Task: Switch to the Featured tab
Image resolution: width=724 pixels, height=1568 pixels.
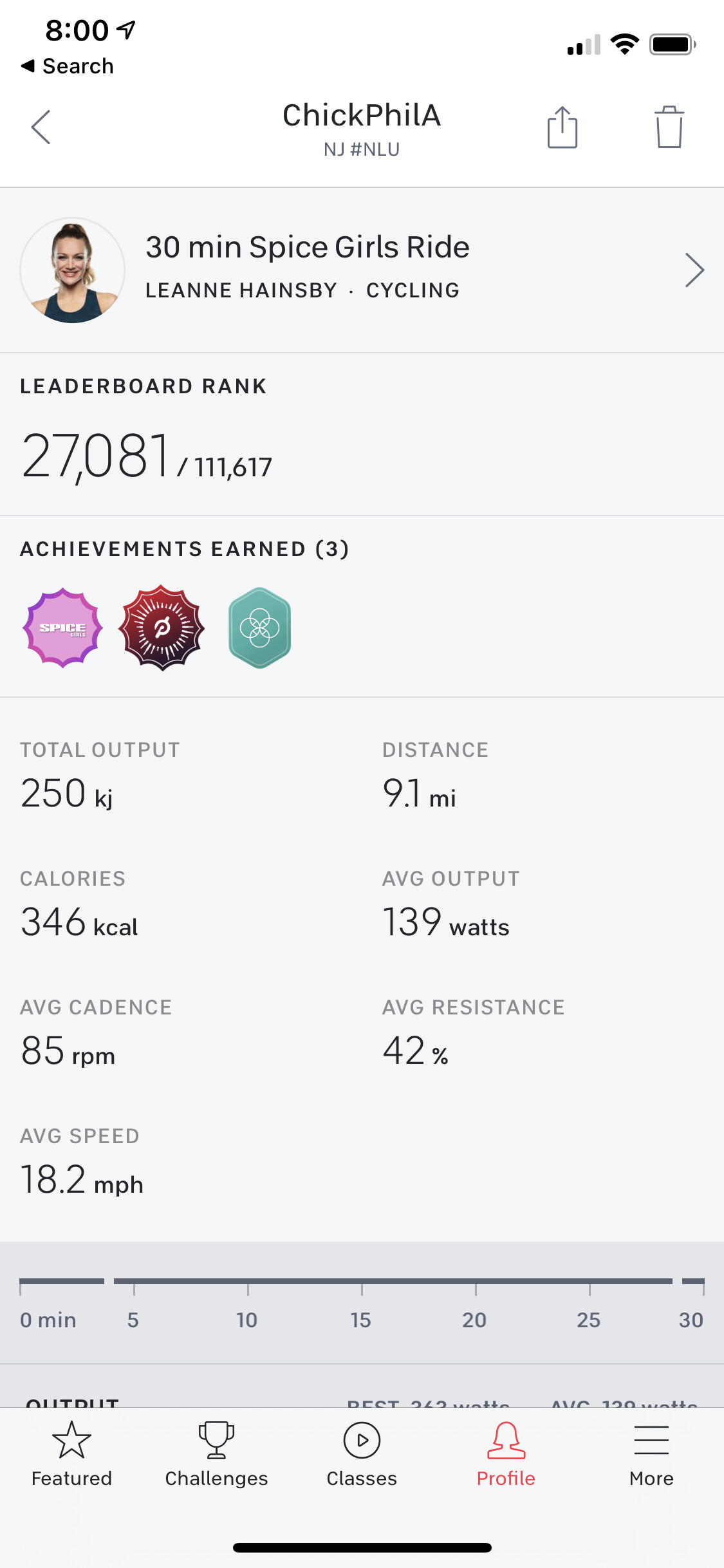Action: pyautogui.click(x=71, y=1455)
